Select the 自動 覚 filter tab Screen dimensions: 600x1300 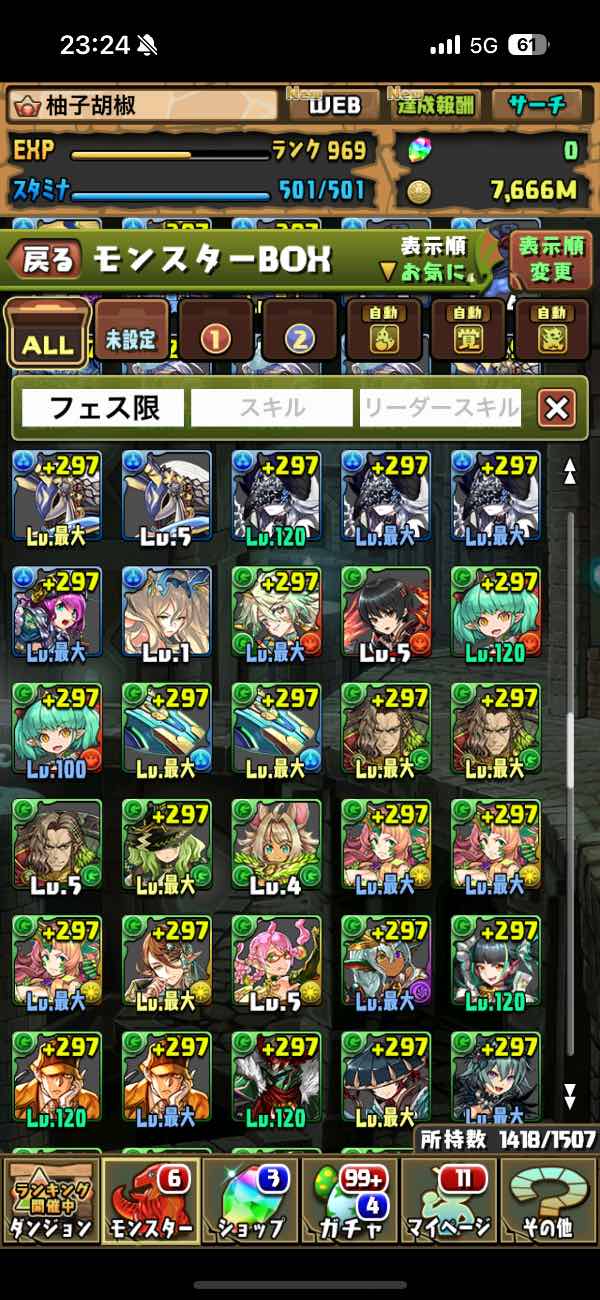point(467,333)
